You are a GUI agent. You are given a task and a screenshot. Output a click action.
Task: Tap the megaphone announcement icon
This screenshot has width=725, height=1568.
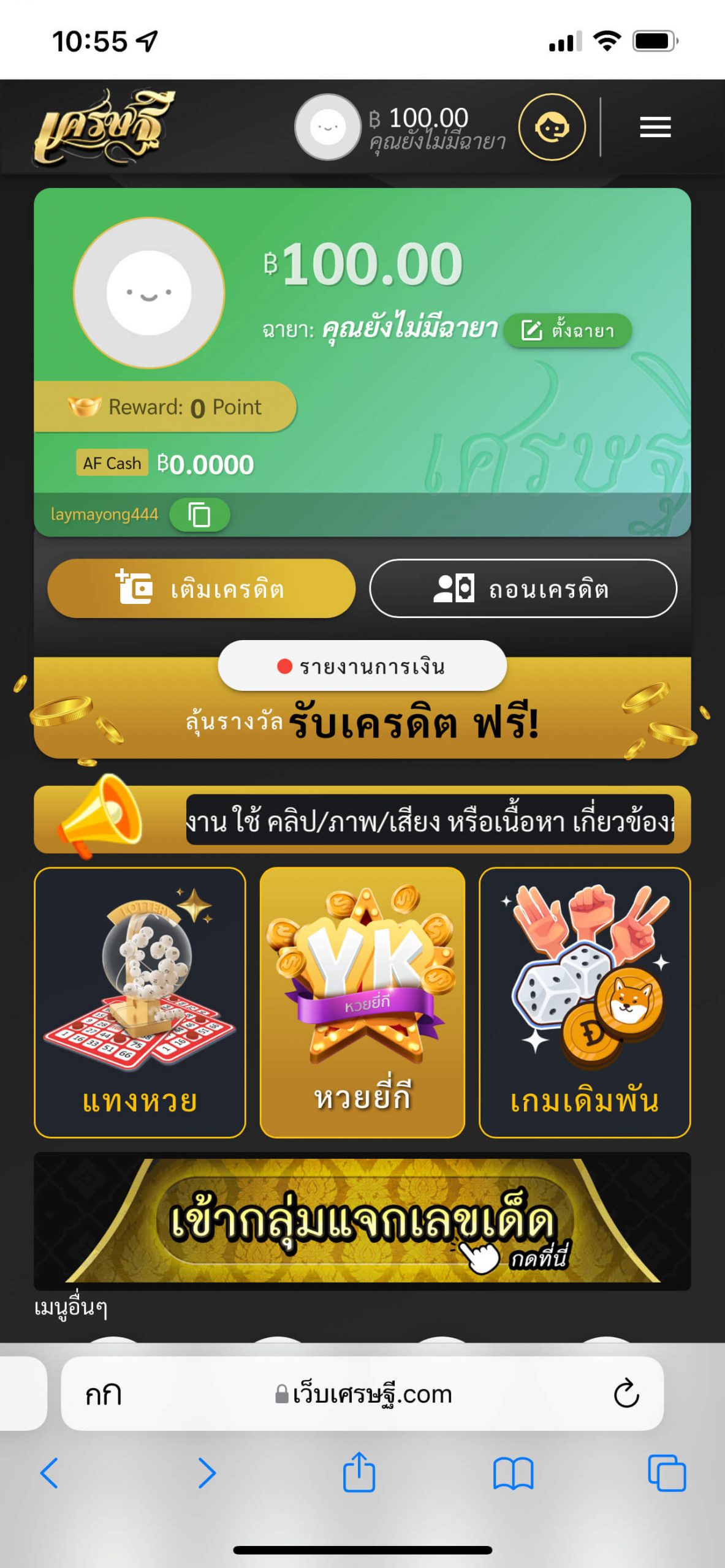[98, 821]
